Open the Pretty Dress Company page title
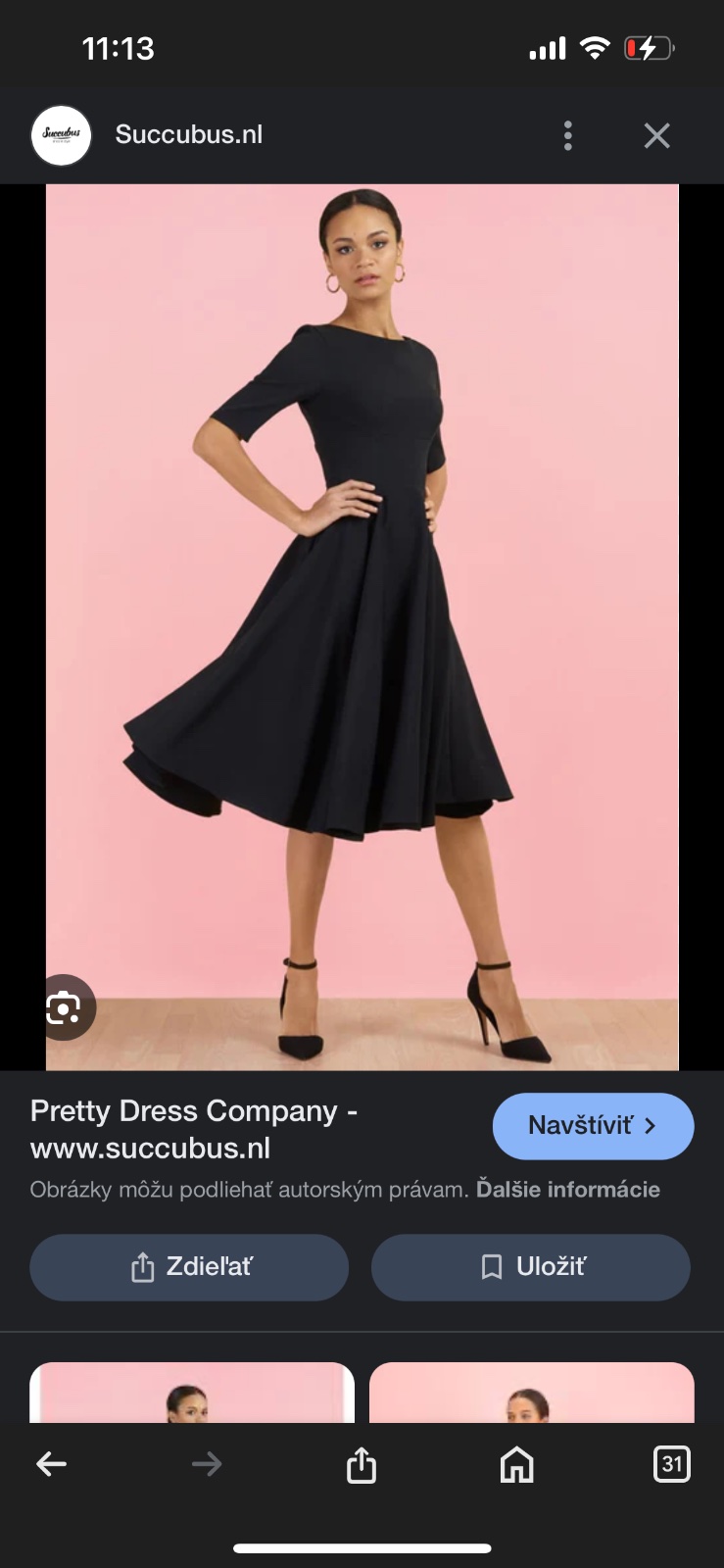Viewport: 724px width, 1568px height. pyautogui.click(x=193, y=1129)
